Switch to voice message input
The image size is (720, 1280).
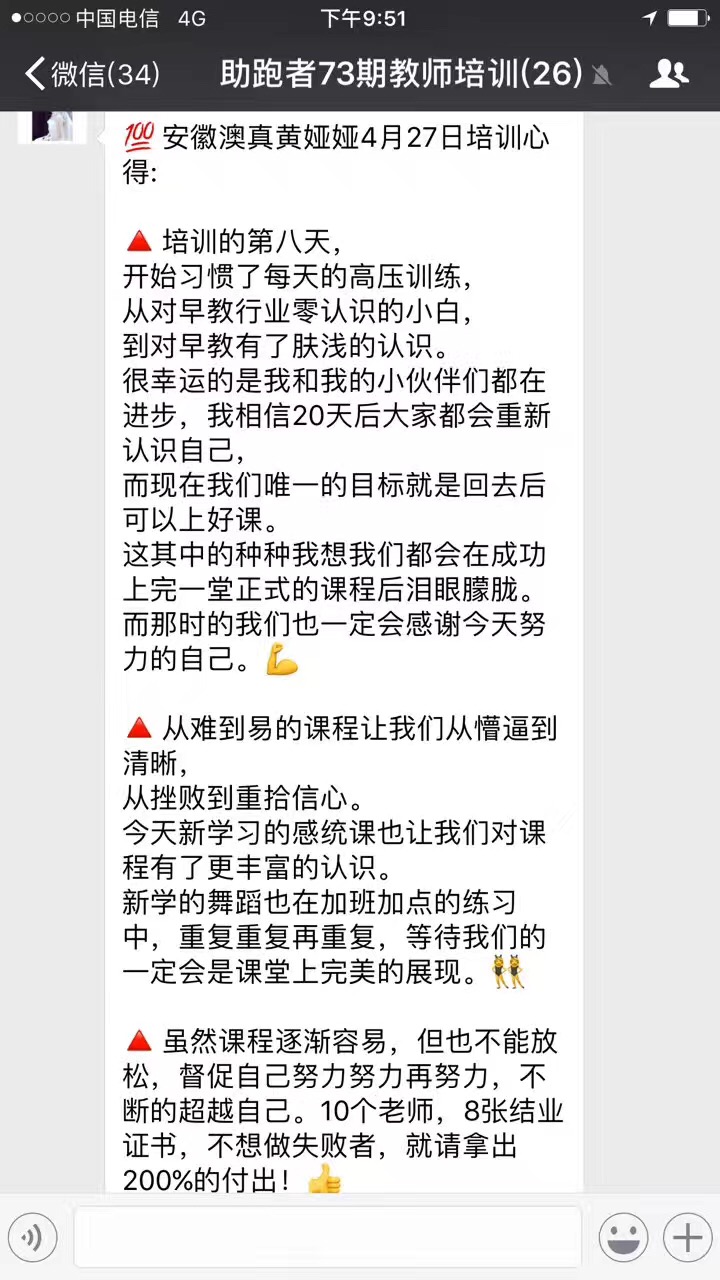32,1238
